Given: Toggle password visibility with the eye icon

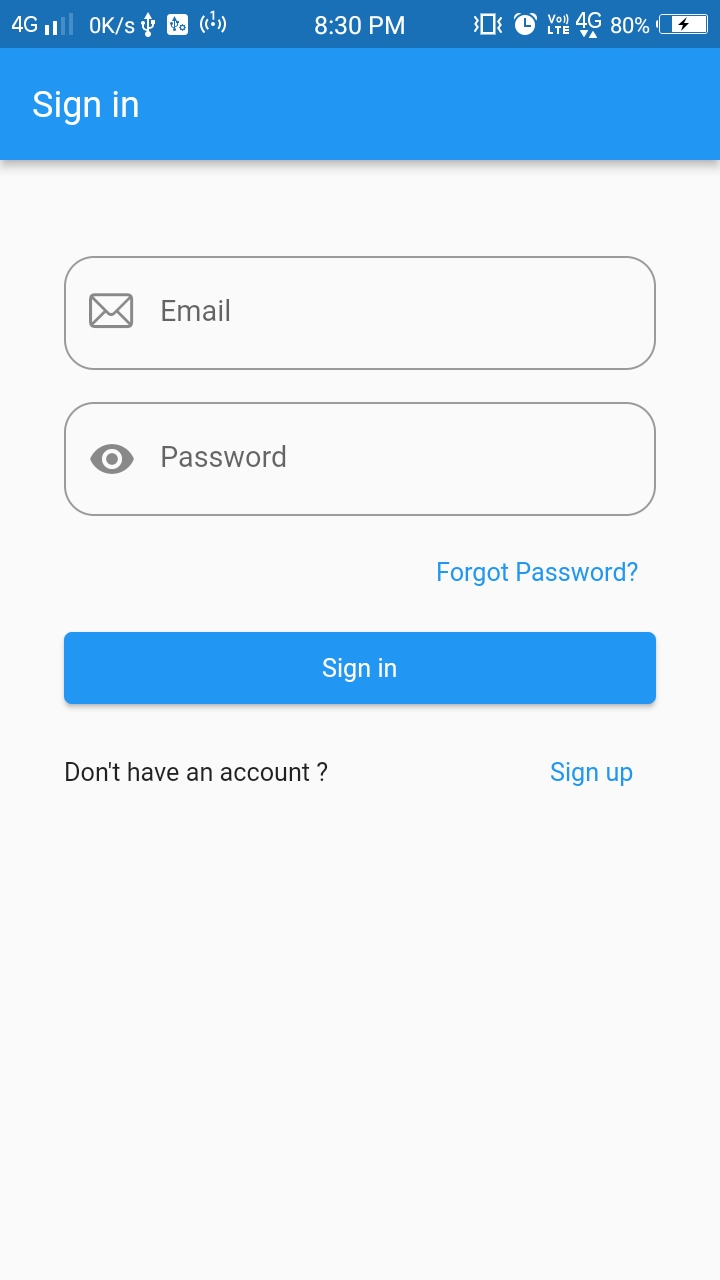Looking at the screenshot, I should click(111, 459).
